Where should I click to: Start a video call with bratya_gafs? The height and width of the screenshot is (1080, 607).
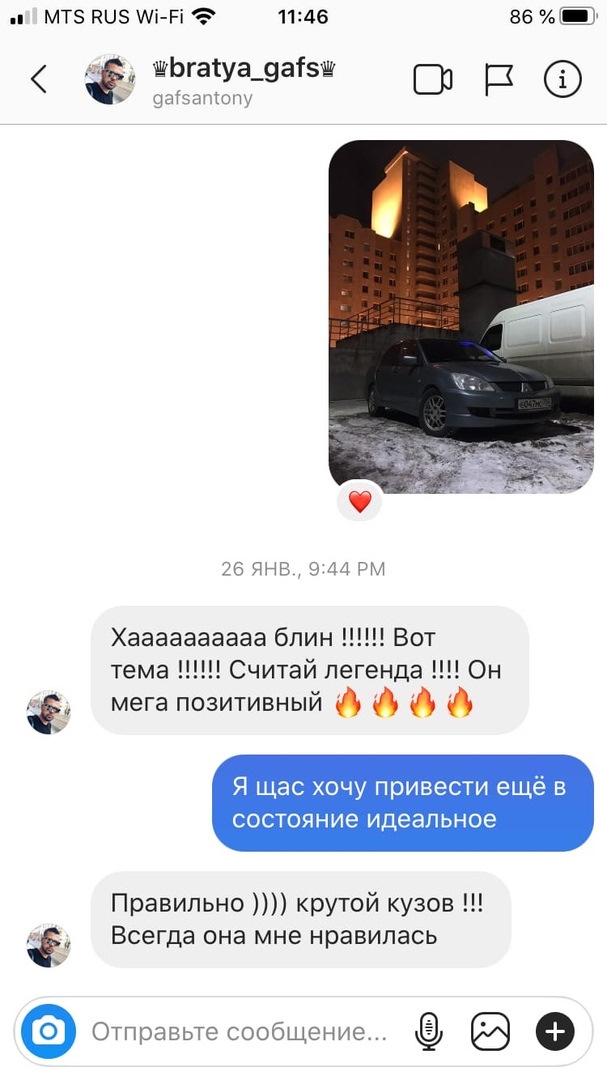tap(433, 80)
